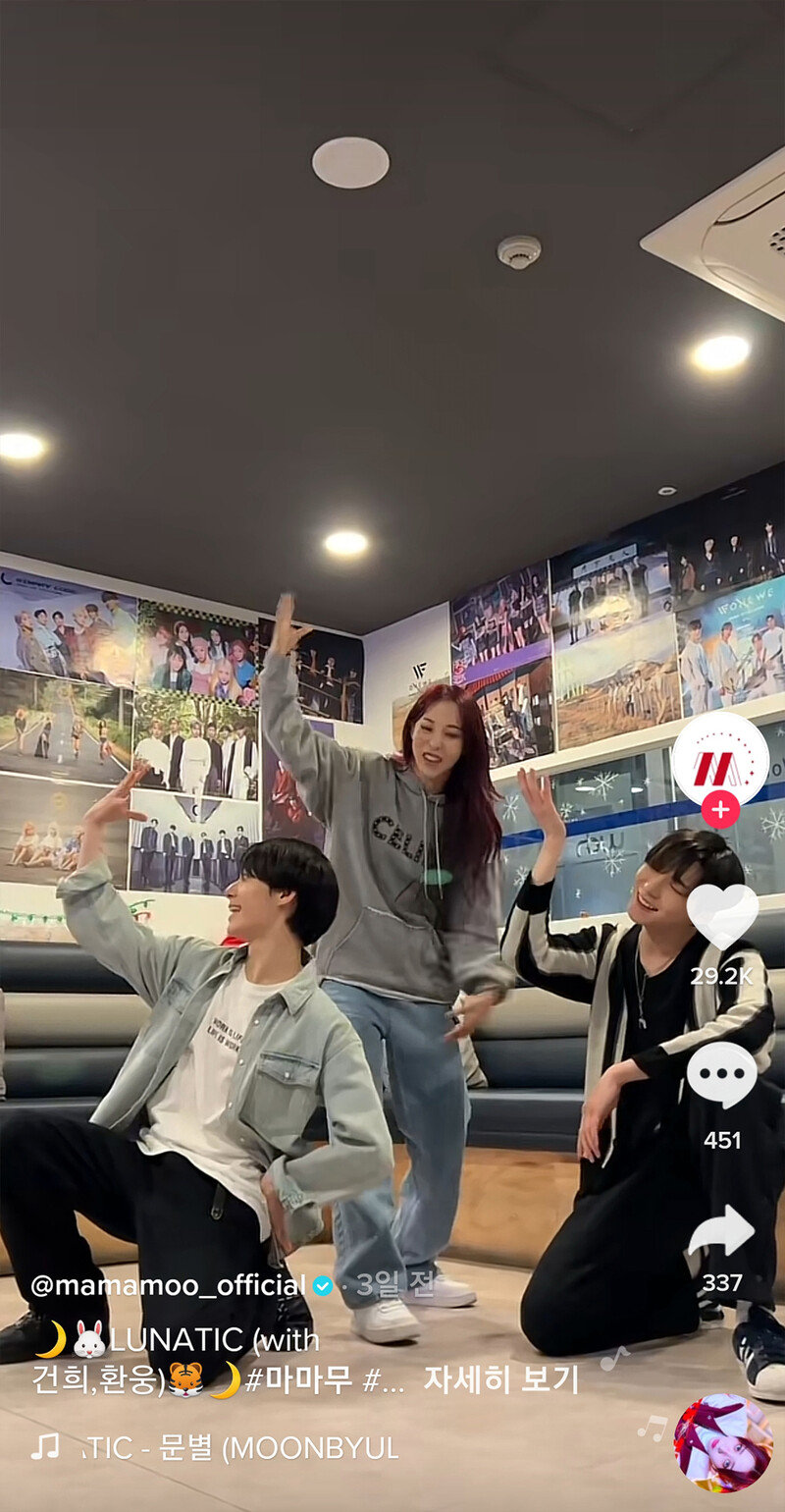
Task: Expand the caption via 자세히 보기
Action: pos(500,1379)
